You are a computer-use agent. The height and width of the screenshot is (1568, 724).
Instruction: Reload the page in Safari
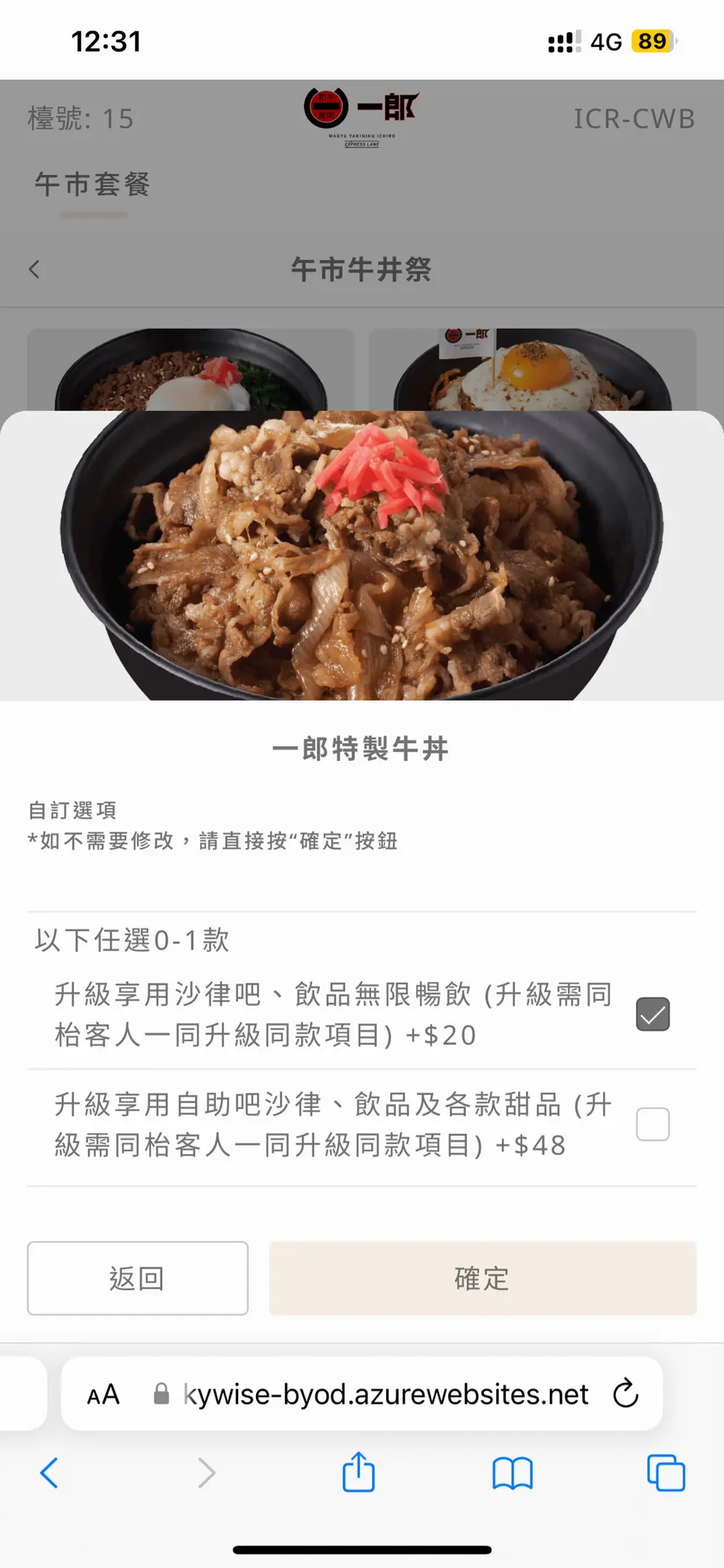pos(625,1394)
